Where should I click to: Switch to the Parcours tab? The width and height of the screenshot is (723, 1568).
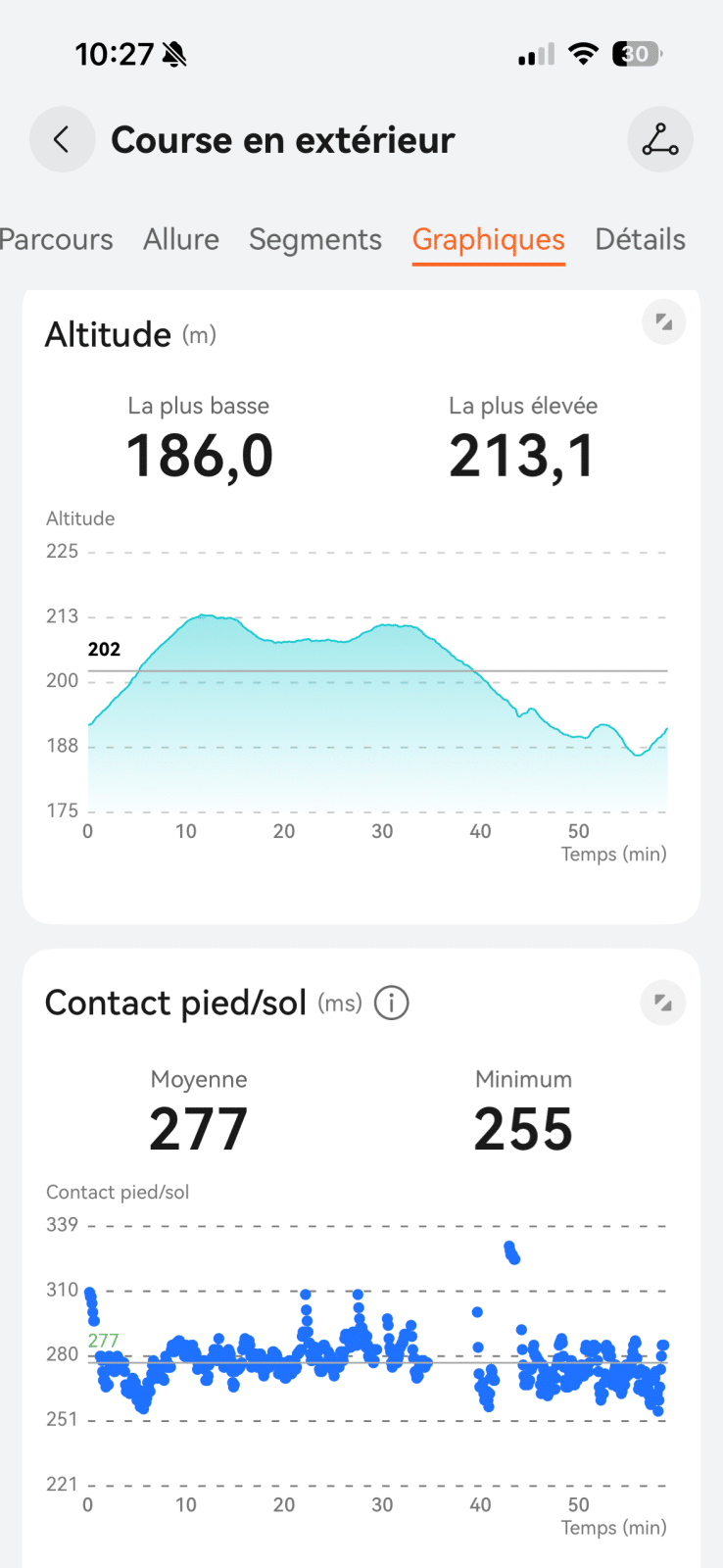tap(56, 240)
